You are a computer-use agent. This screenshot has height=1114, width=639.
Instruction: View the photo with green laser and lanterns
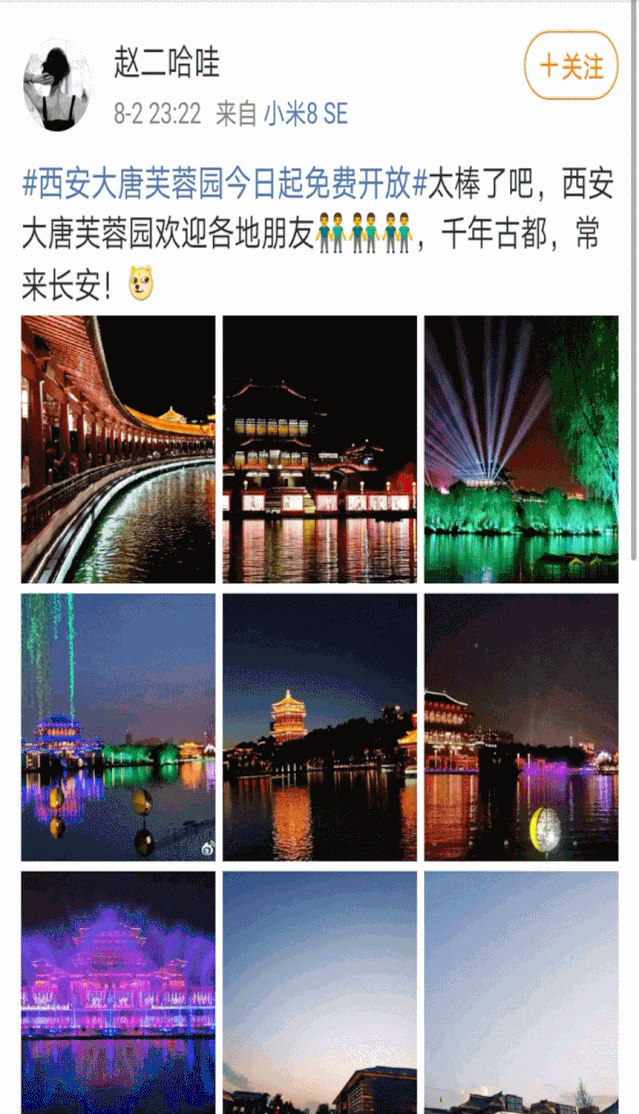click(x=118, y=728)
